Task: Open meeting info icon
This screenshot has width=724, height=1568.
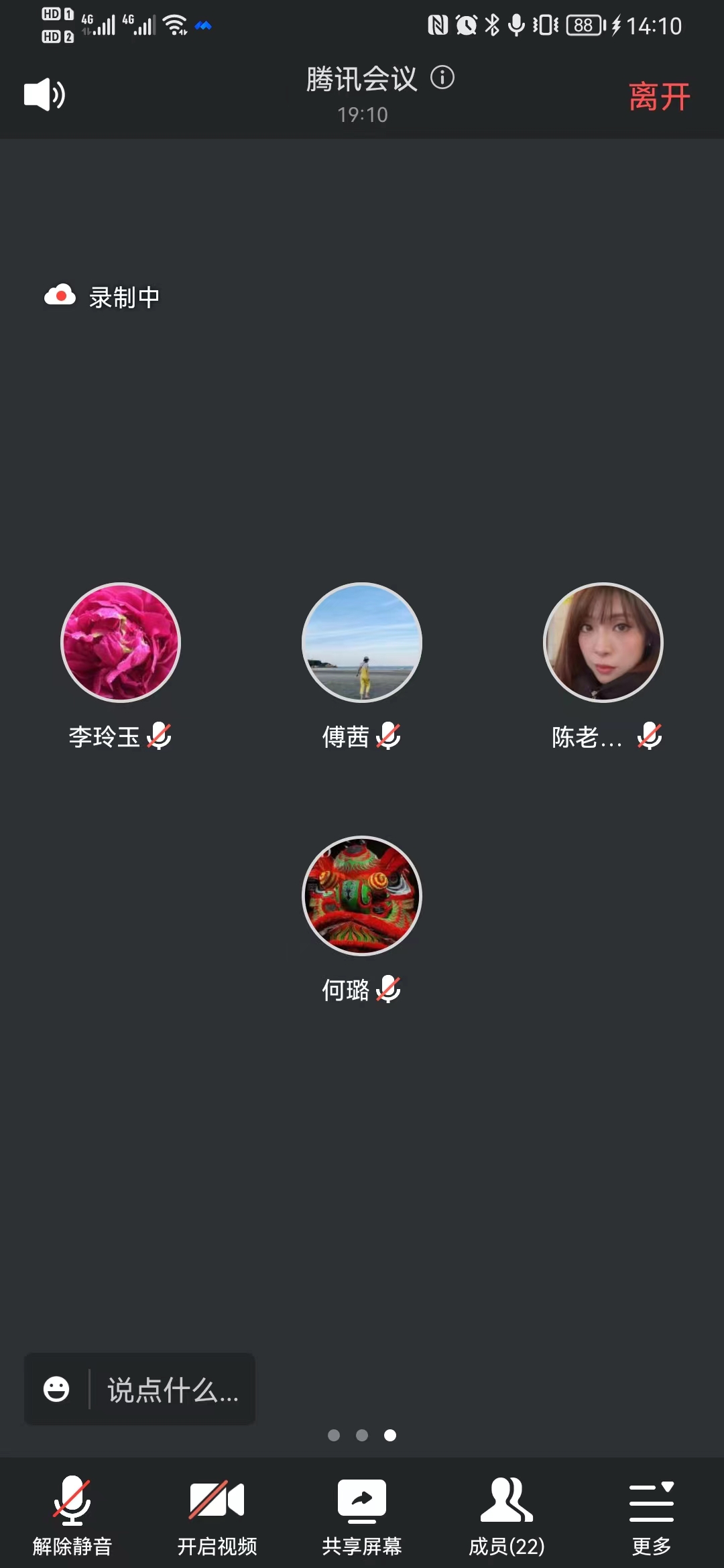Action: pos(442,78)
